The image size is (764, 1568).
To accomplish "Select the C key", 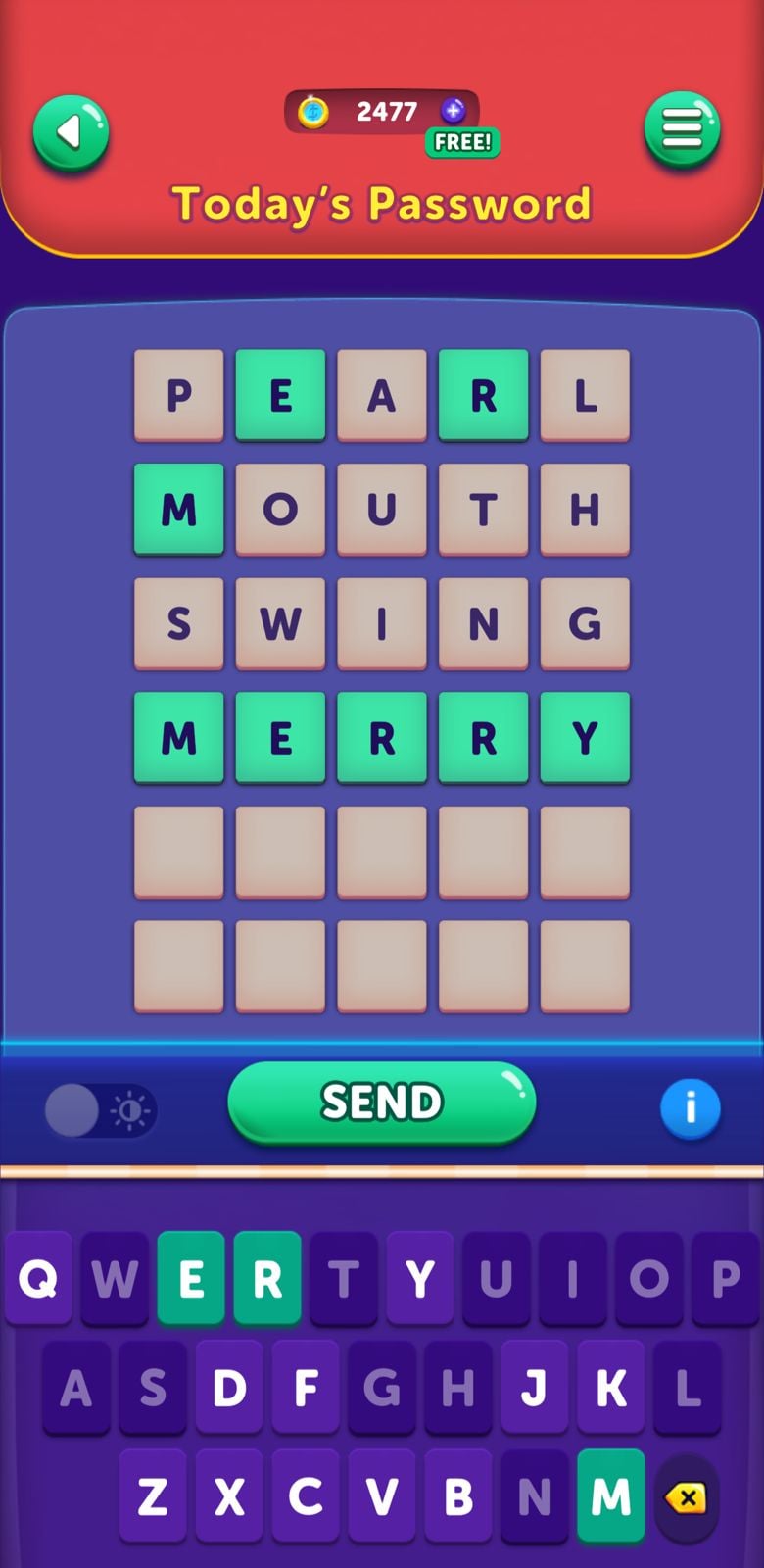I will [306, 1496].
